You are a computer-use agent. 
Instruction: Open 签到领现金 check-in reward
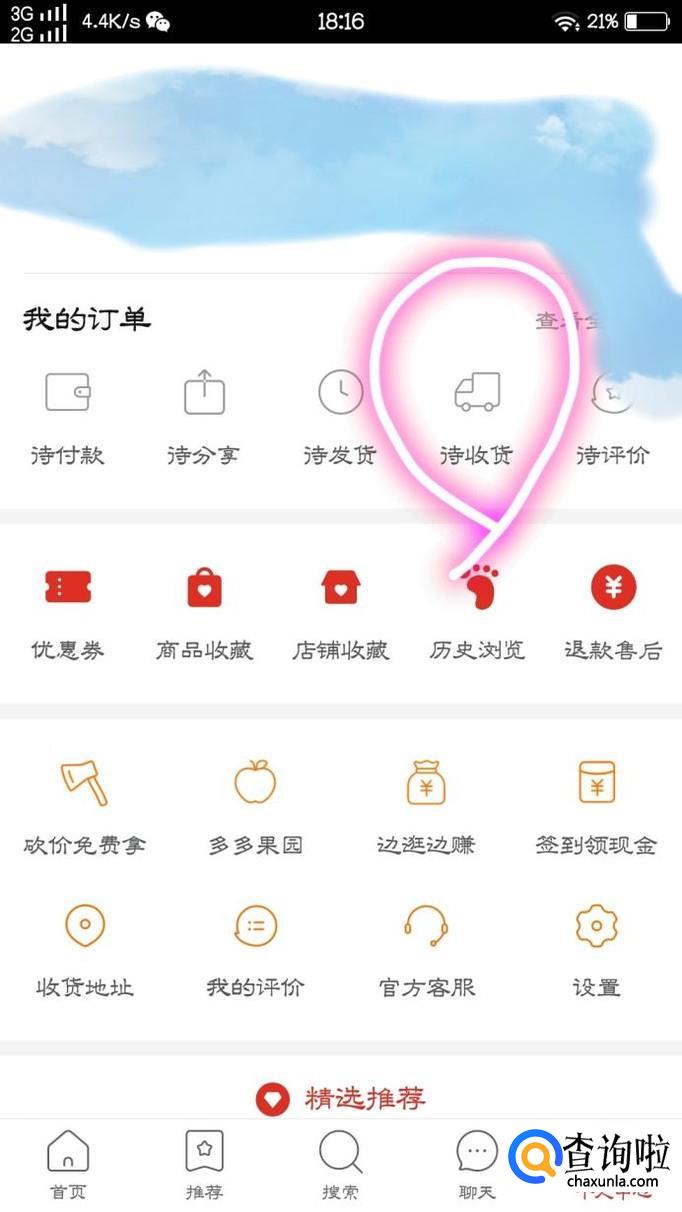click(596, 808)
